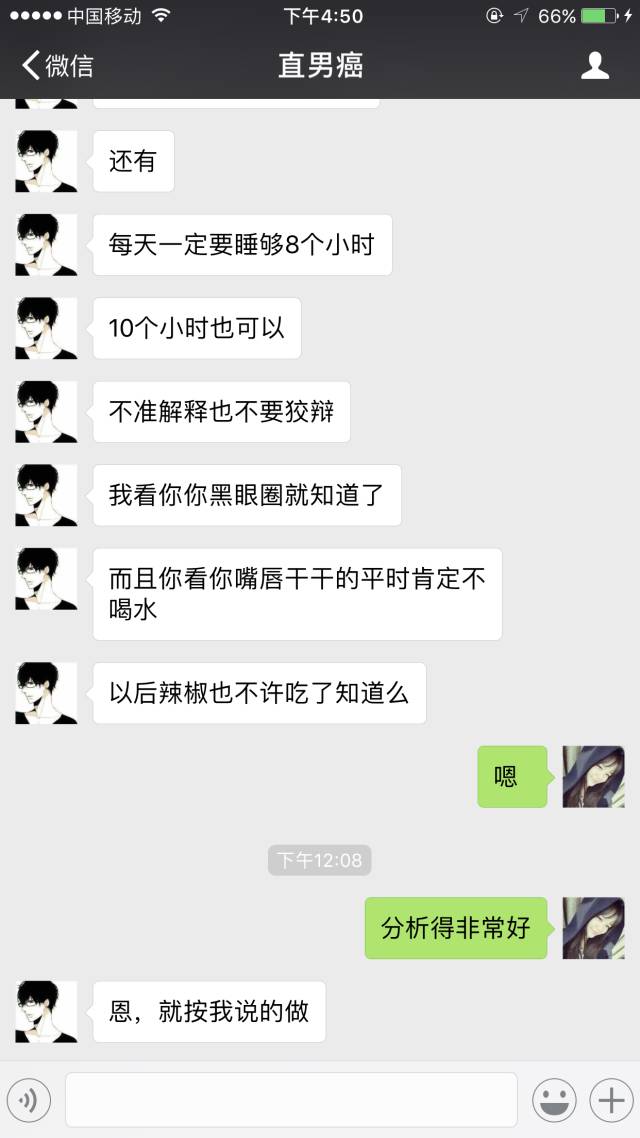Screen dimensions: 640x1138
Task: Switch to voice message input
Action: tap(28, 1100)
